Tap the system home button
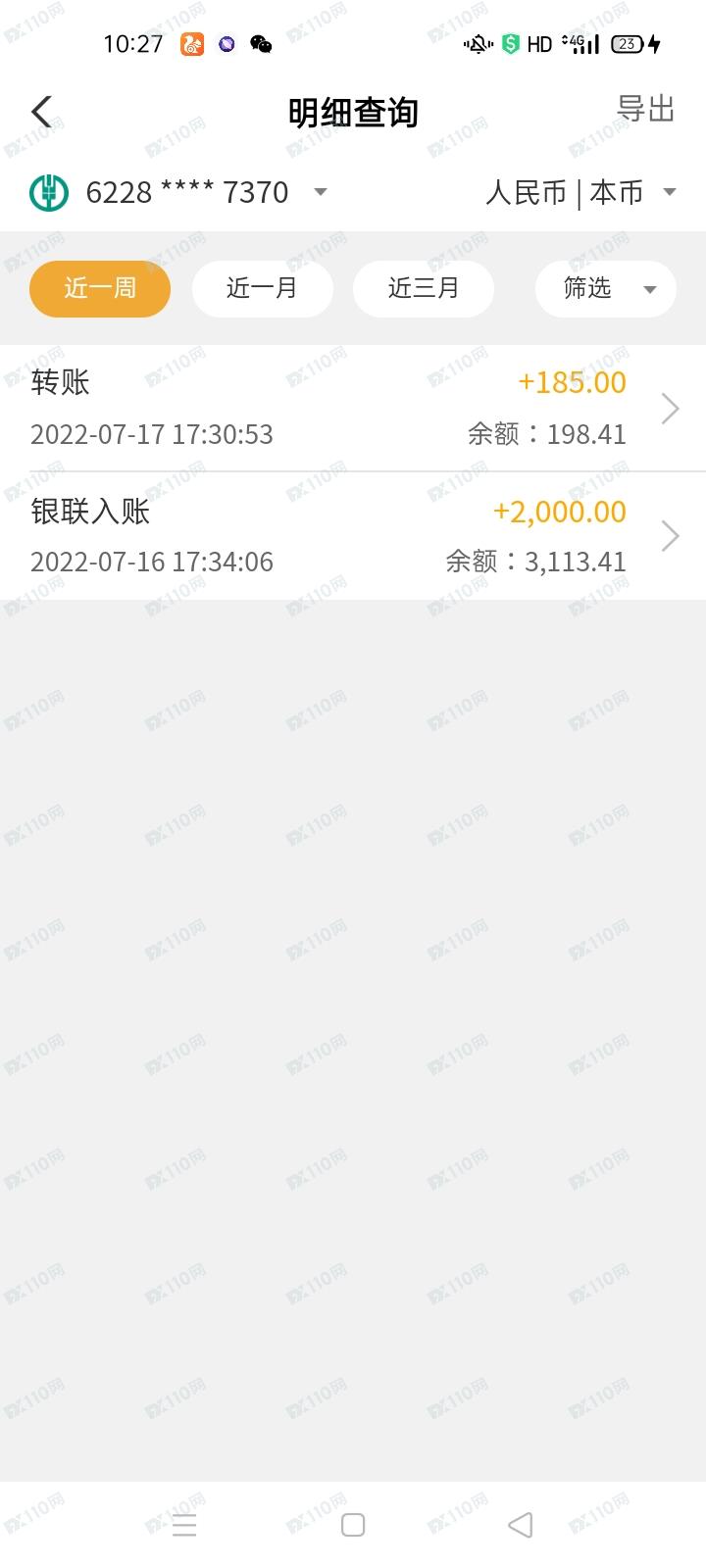 click(x=353, y=1525)
